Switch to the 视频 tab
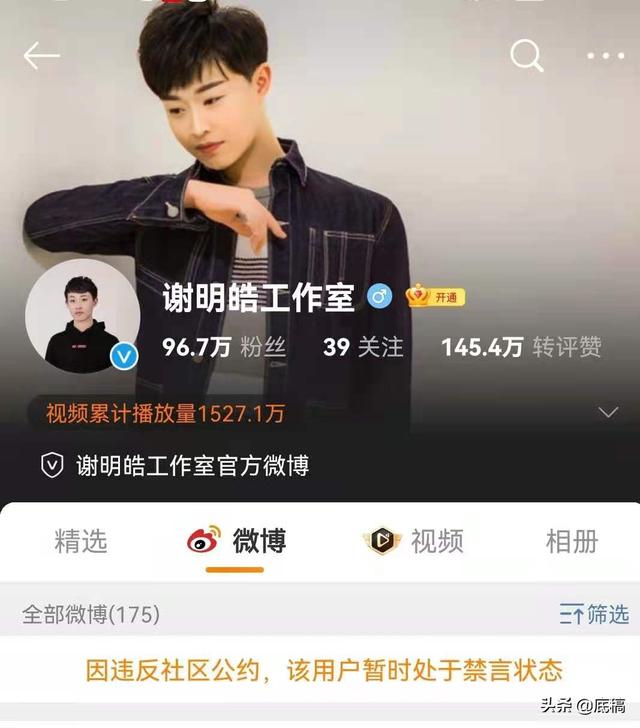This screenshot has width=640, height=728. point(414,541)
